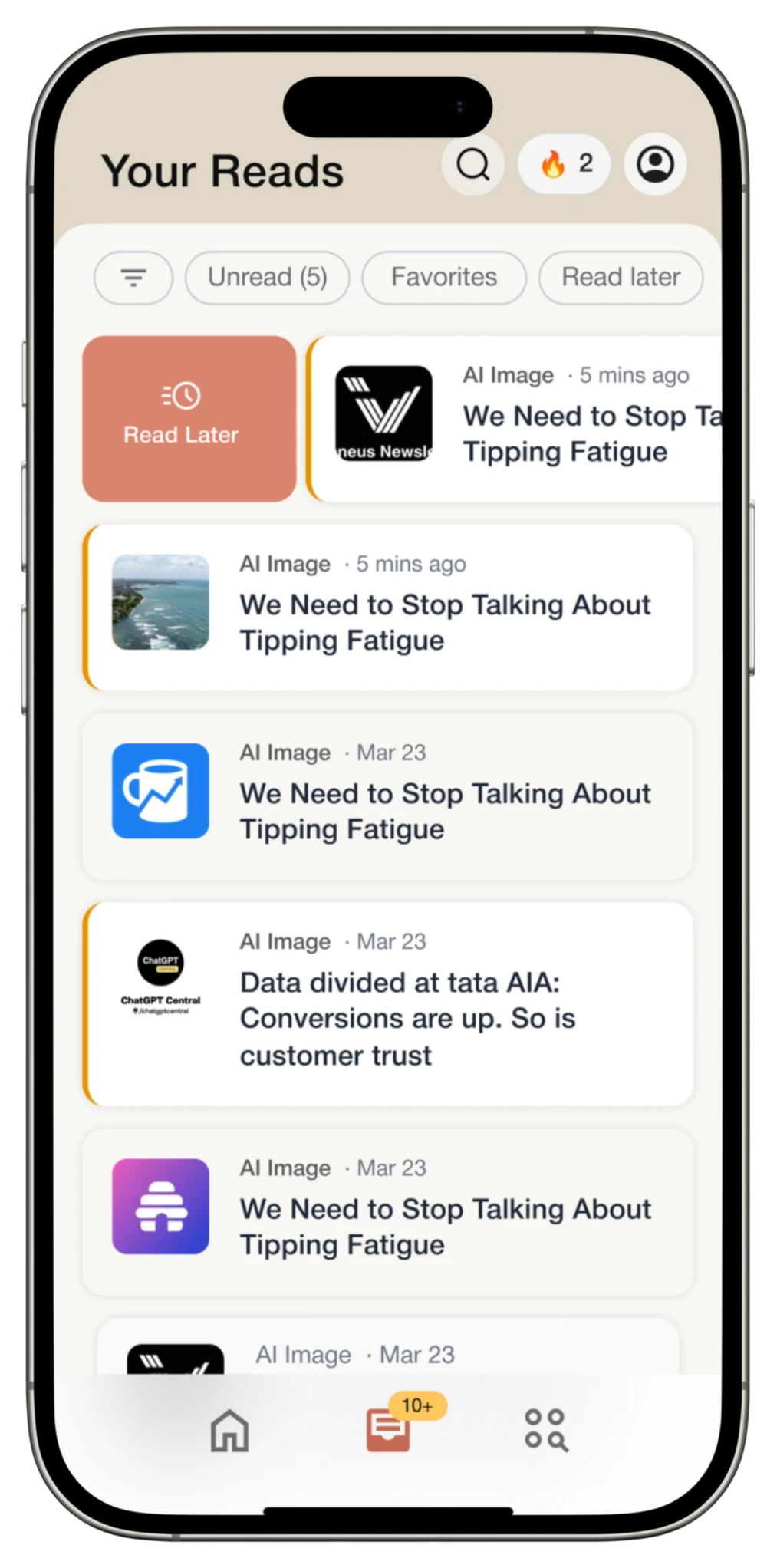Switch to the inbox tab with 10+ badge
The height and width of the screenshot is (1568, 767).
click(389, 1429)
